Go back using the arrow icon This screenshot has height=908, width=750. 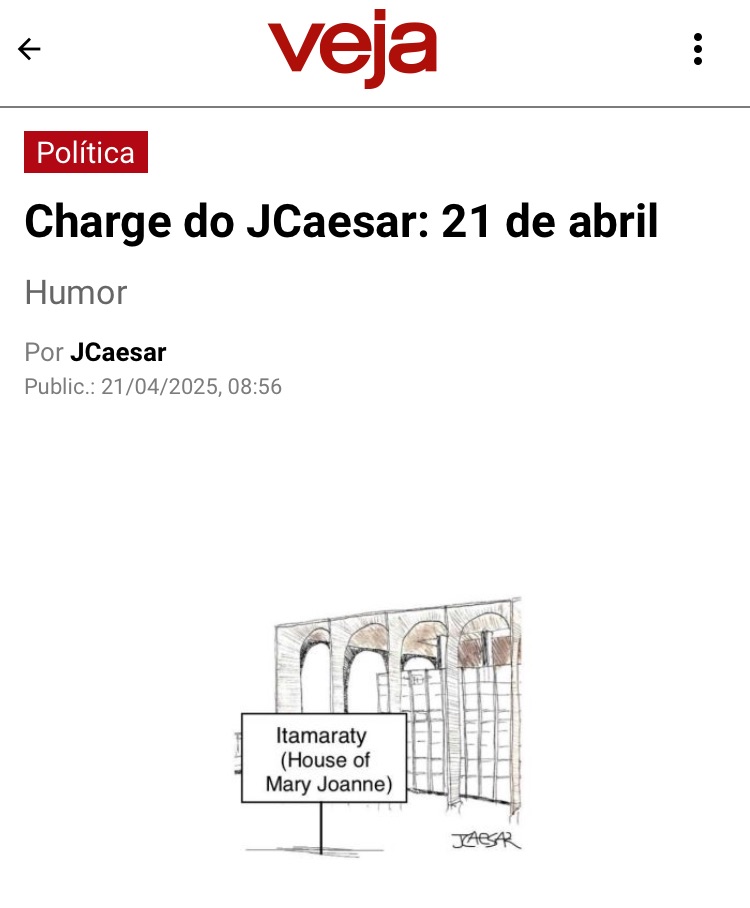coord(30,49)
